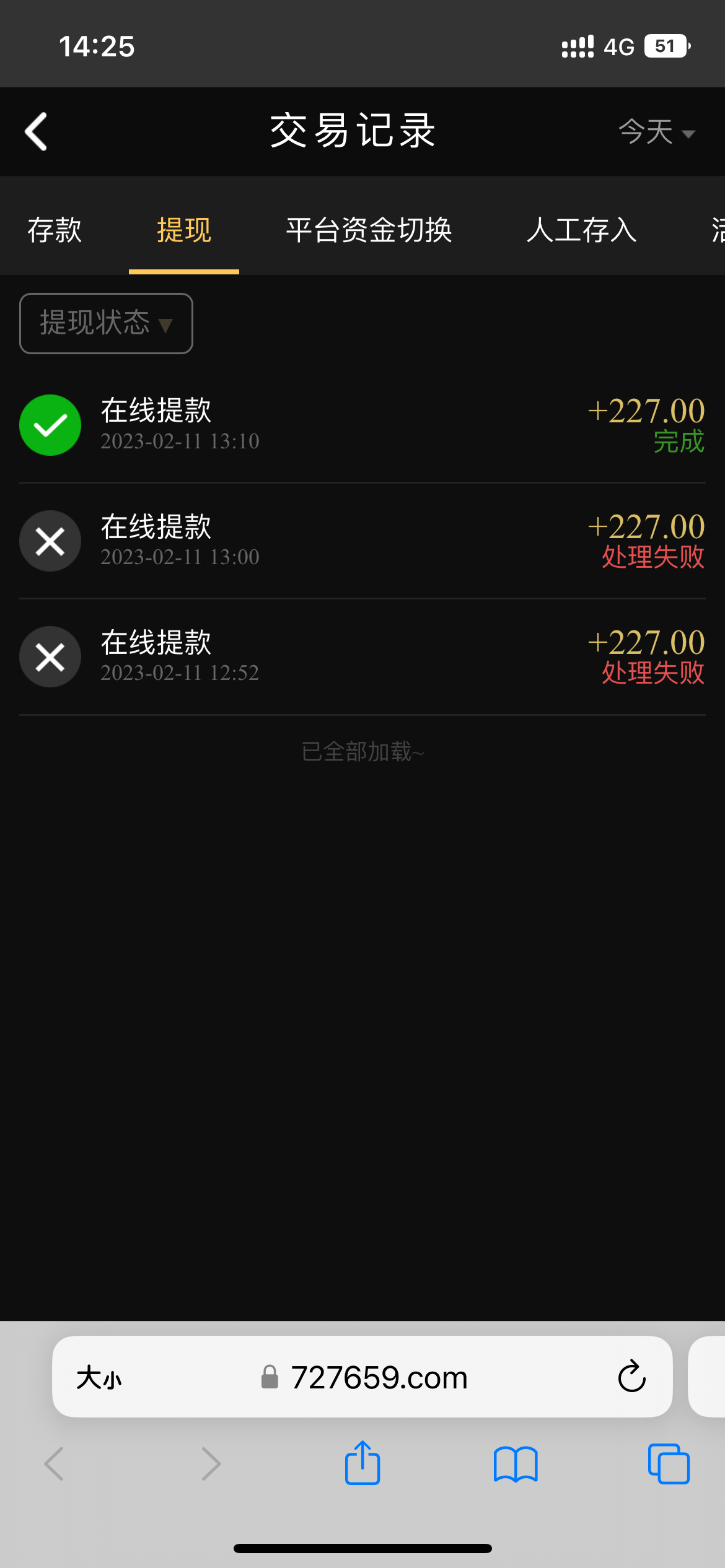
Task: Switch to 平台资金切换 tab
Action: click(369, 230)
